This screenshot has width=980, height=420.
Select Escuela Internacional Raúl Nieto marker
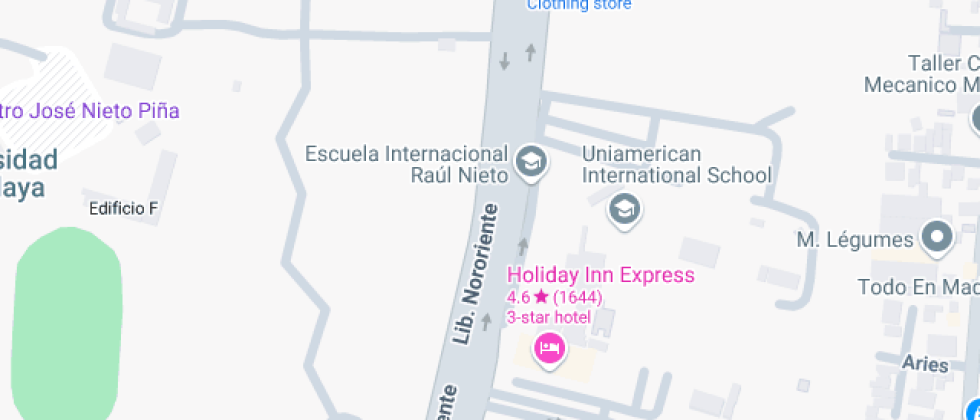point(530,162)
